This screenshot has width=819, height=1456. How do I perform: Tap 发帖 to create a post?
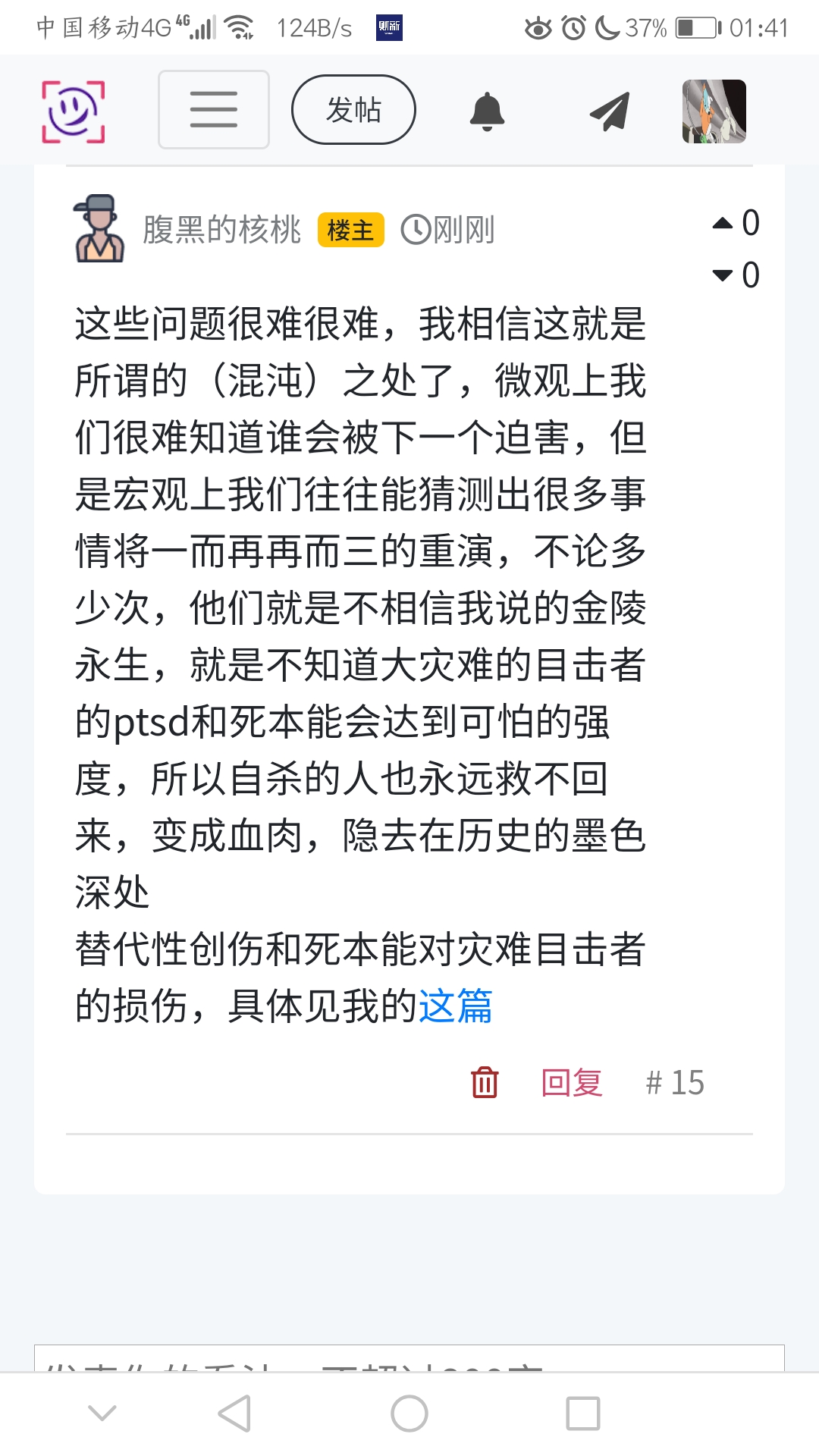(x=353, y=110)
